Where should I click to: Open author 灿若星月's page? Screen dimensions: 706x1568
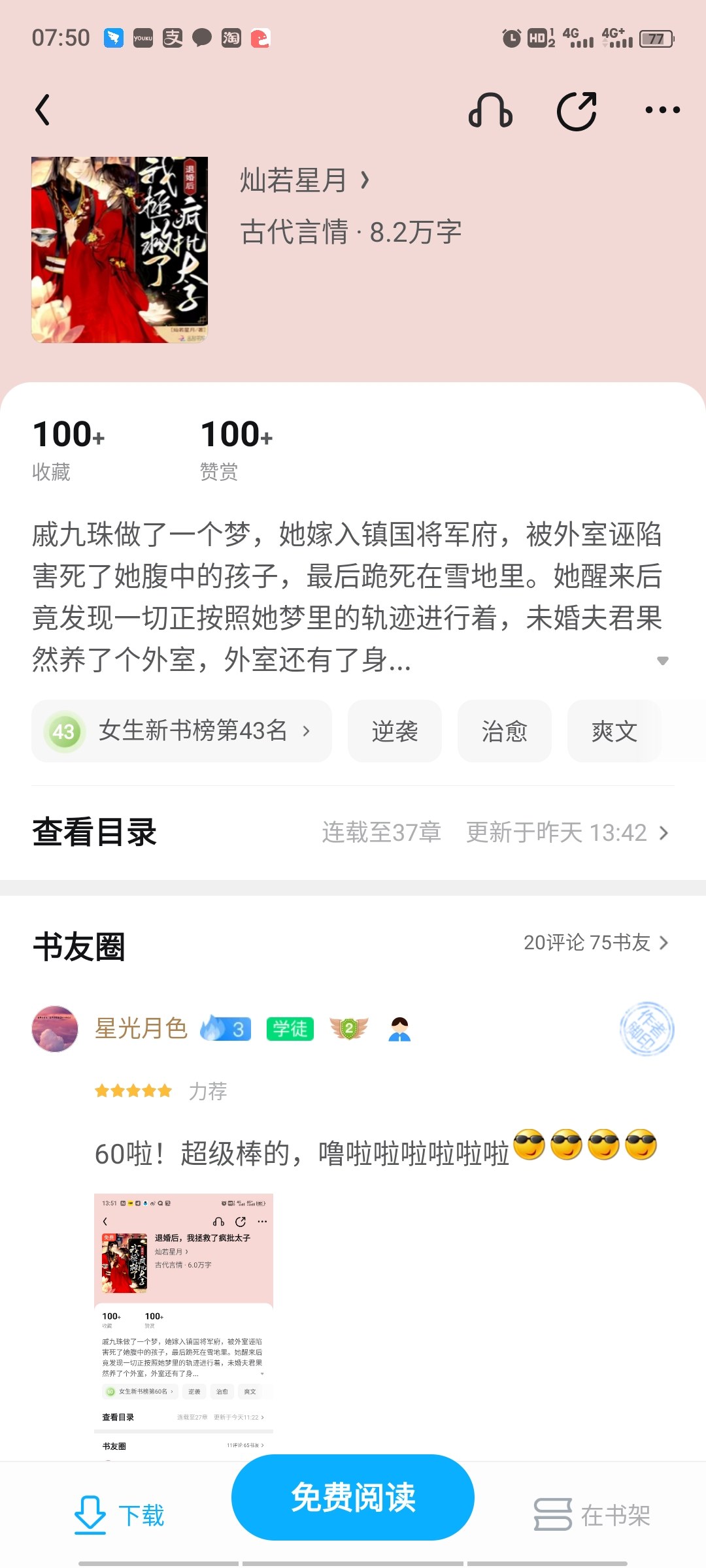click(x=305, y=180)
